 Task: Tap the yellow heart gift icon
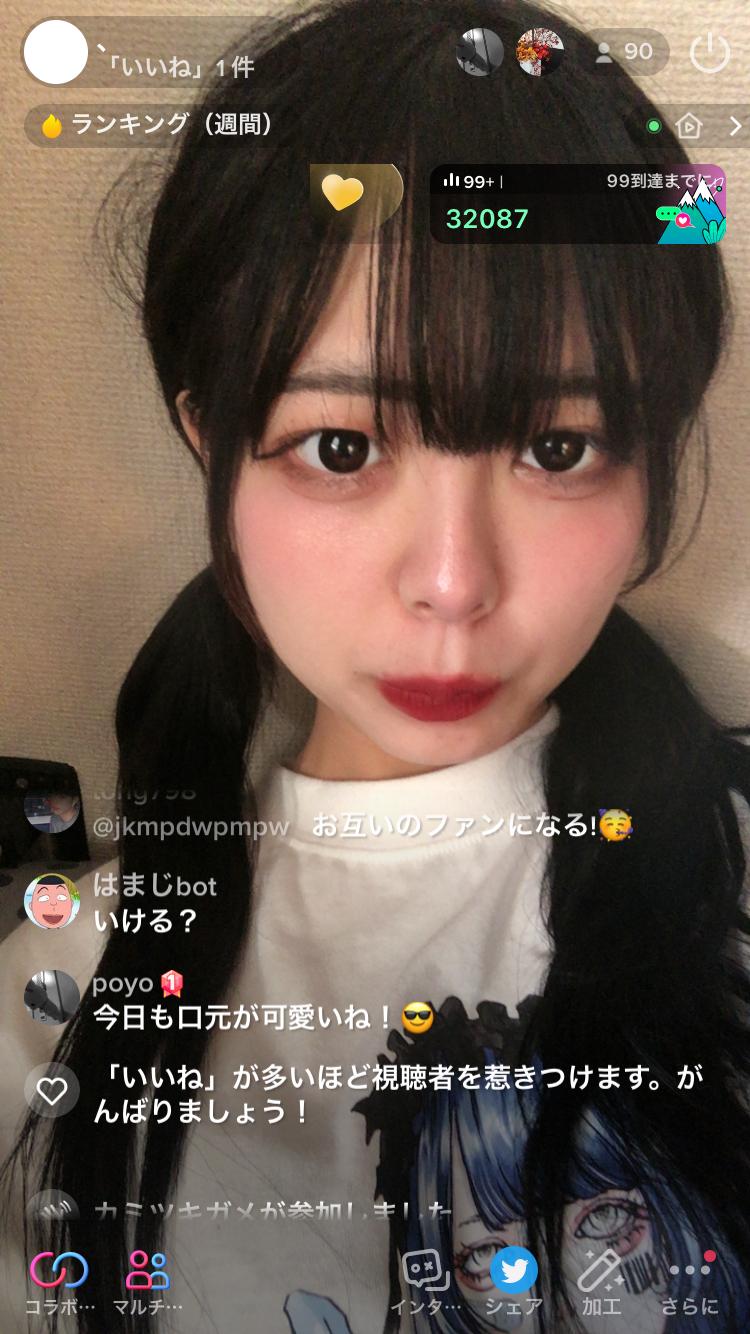tap(343, 193)
